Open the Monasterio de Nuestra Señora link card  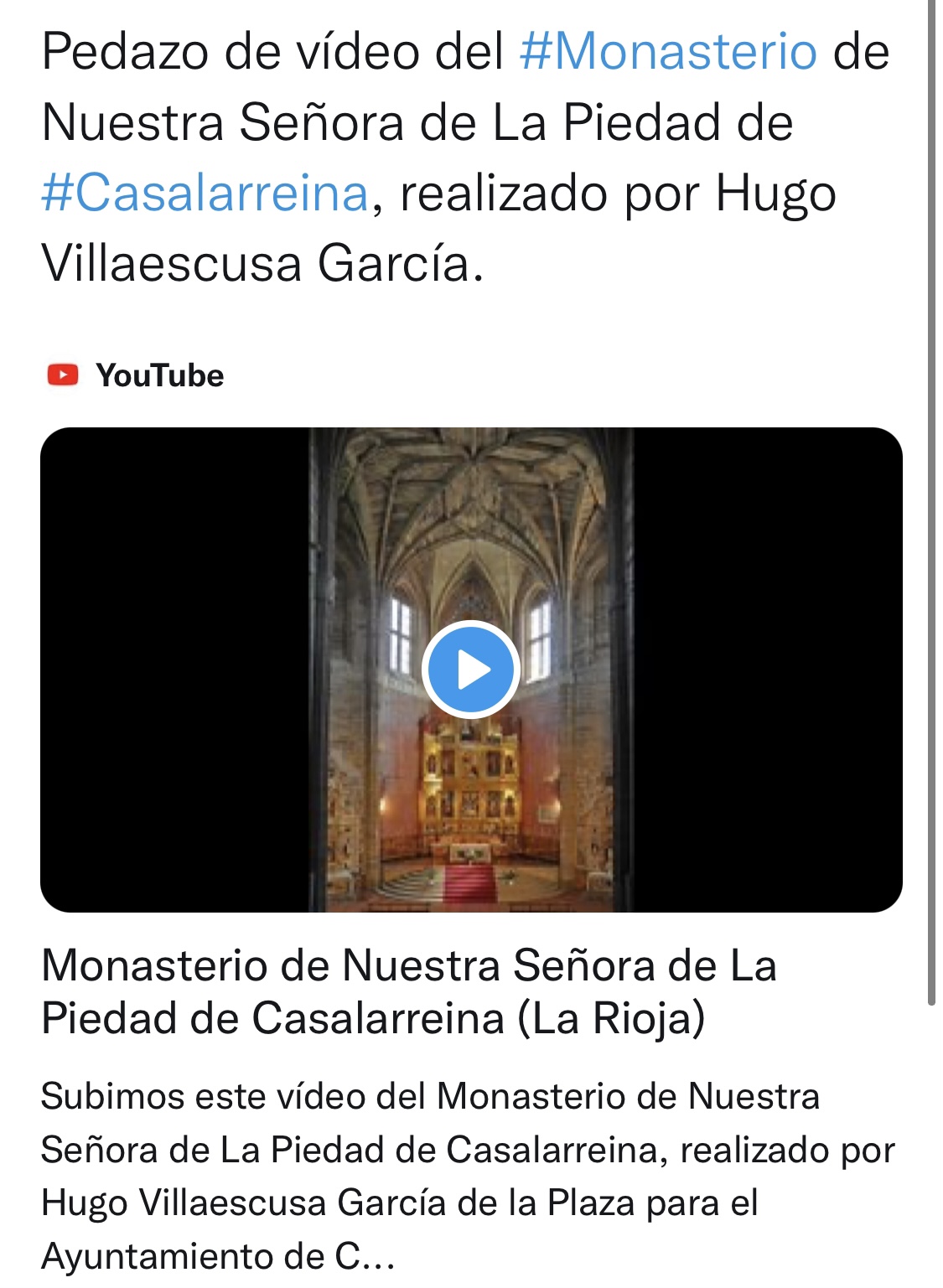(409, 991)
